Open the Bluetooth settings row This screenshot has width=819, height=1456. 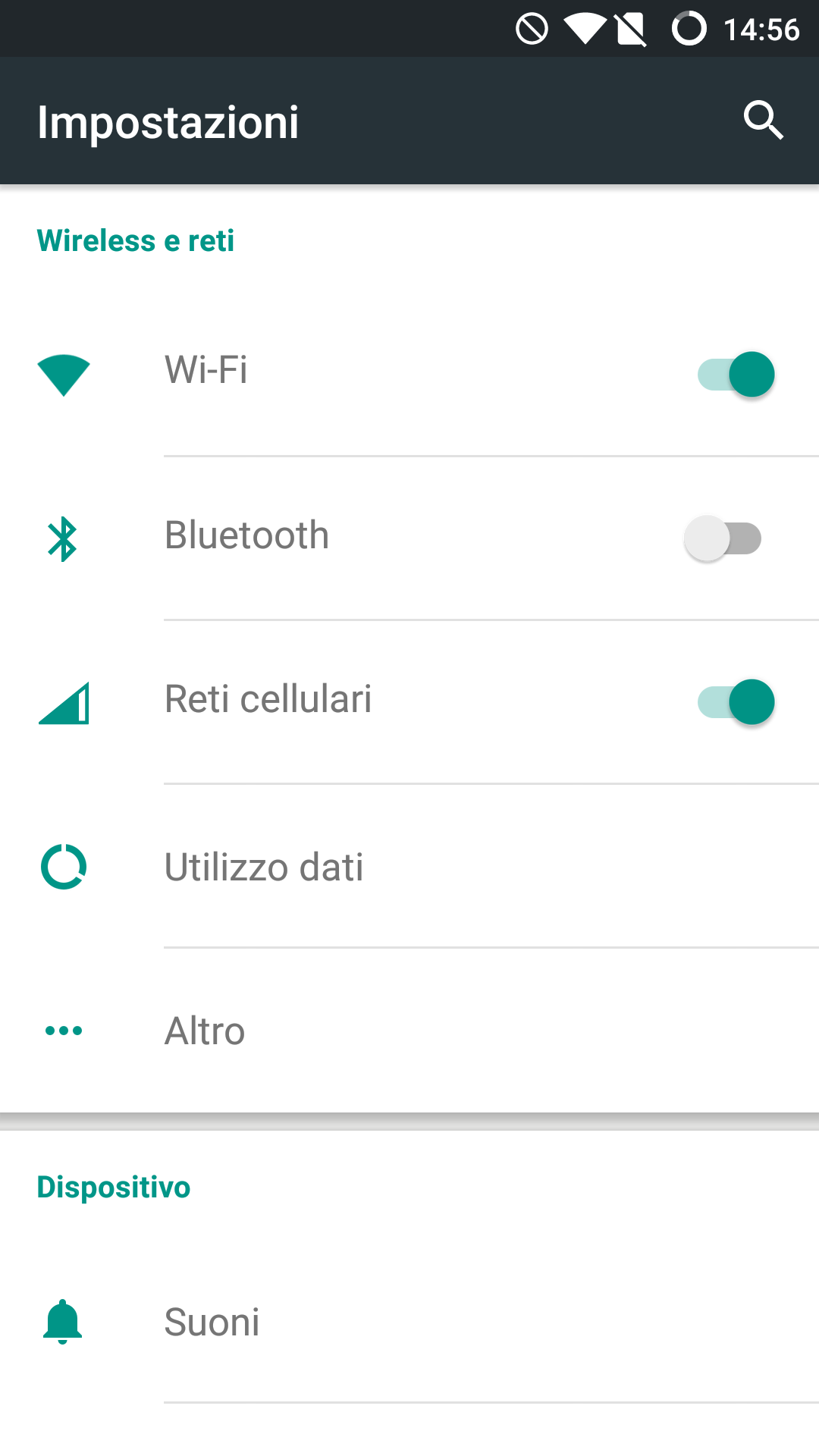pyautogui.click(x=409, y=538)
